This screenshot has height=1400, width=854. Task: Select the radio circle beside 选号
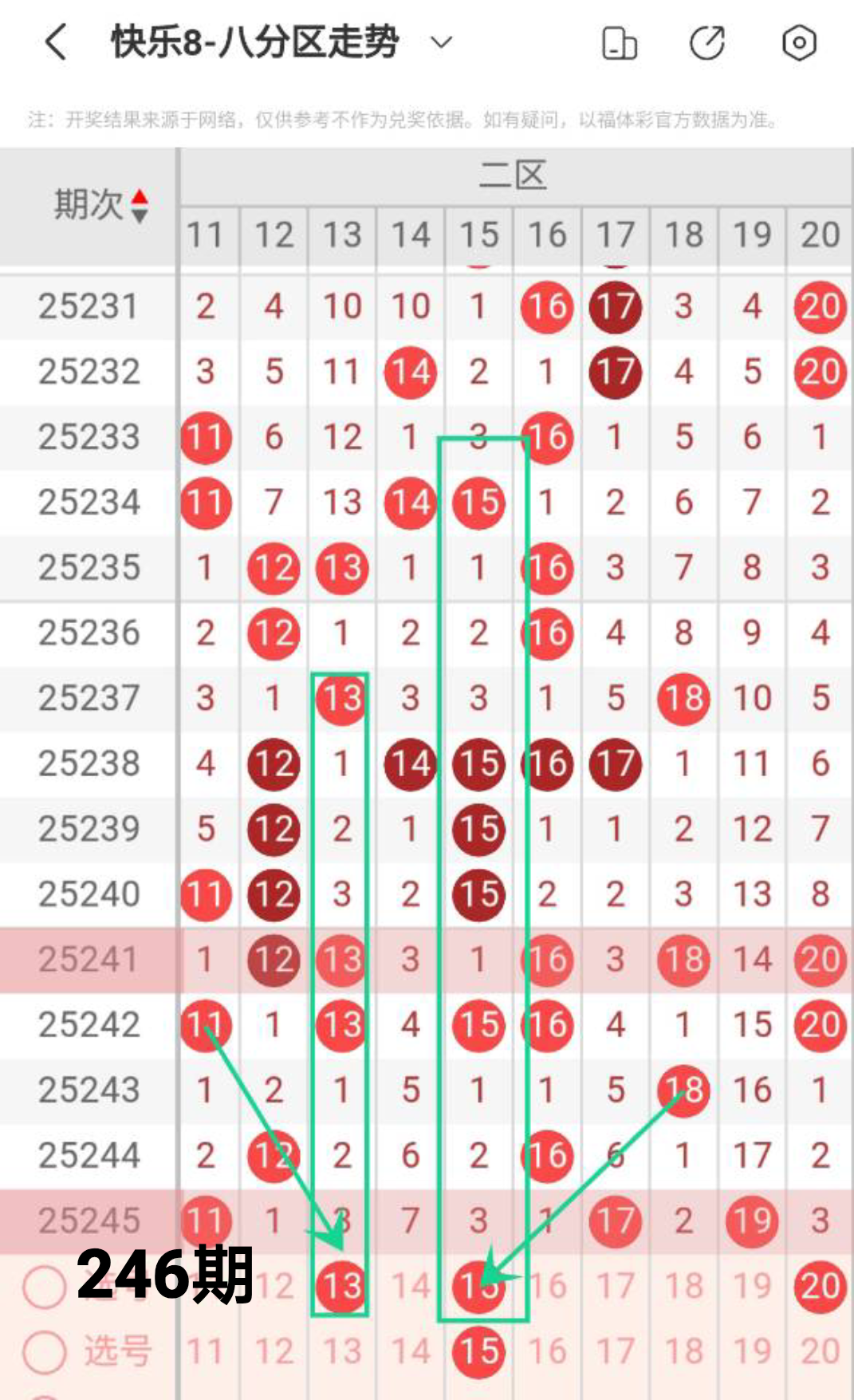point(44,1352)
